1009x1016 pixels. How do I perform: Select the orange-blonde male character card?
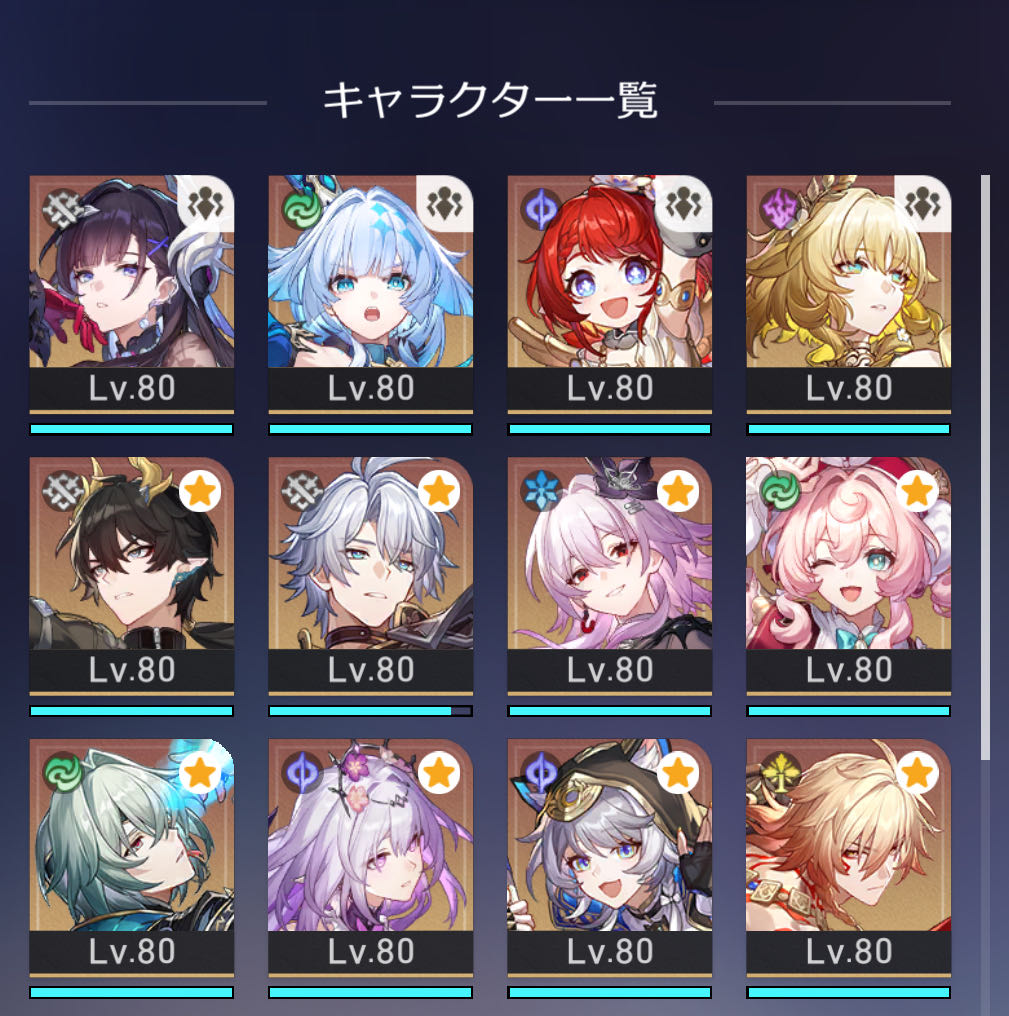click(849, 858)
